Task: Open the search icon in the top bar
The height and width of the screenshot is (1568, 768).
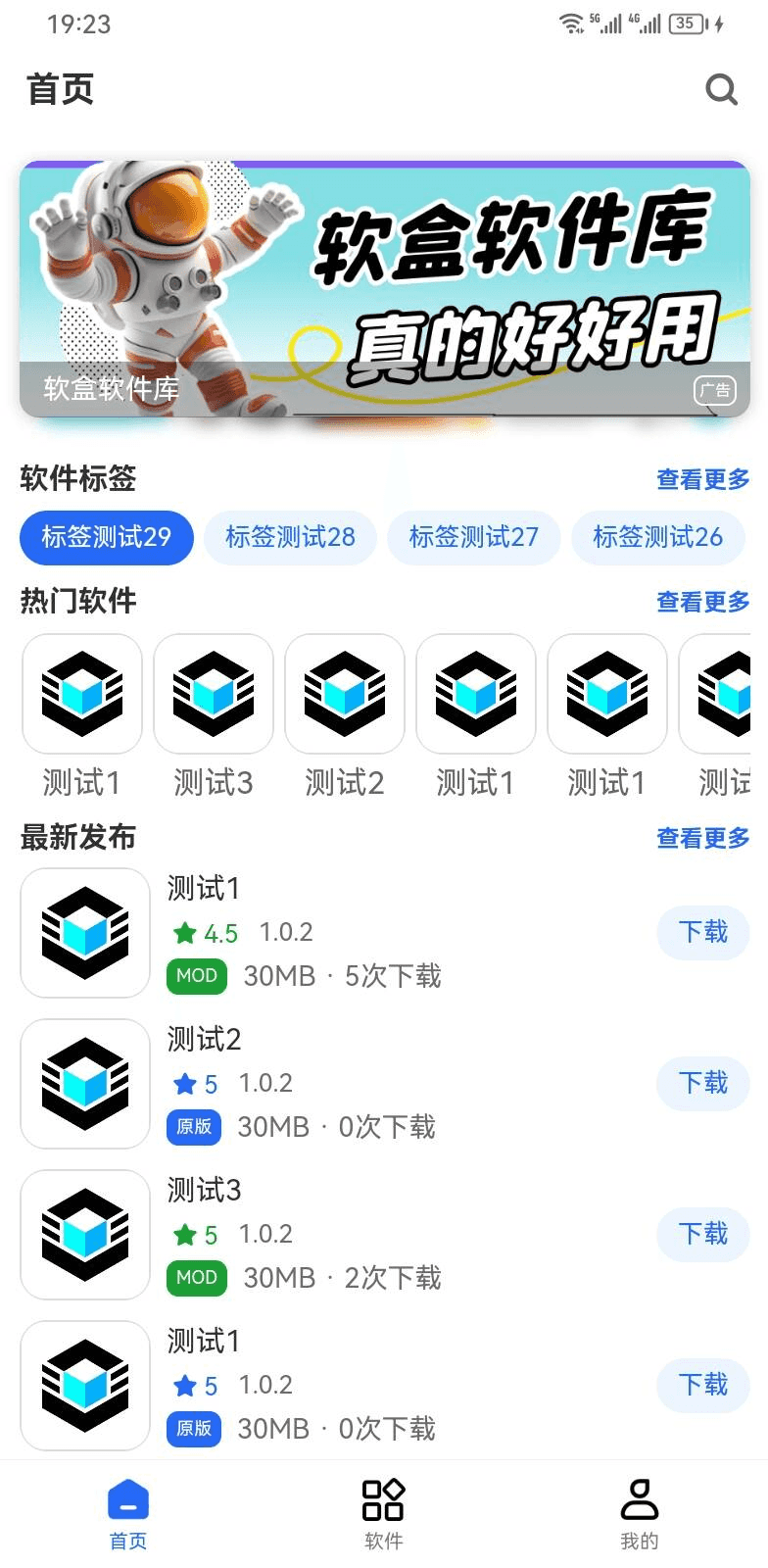Action: (721, 89)
